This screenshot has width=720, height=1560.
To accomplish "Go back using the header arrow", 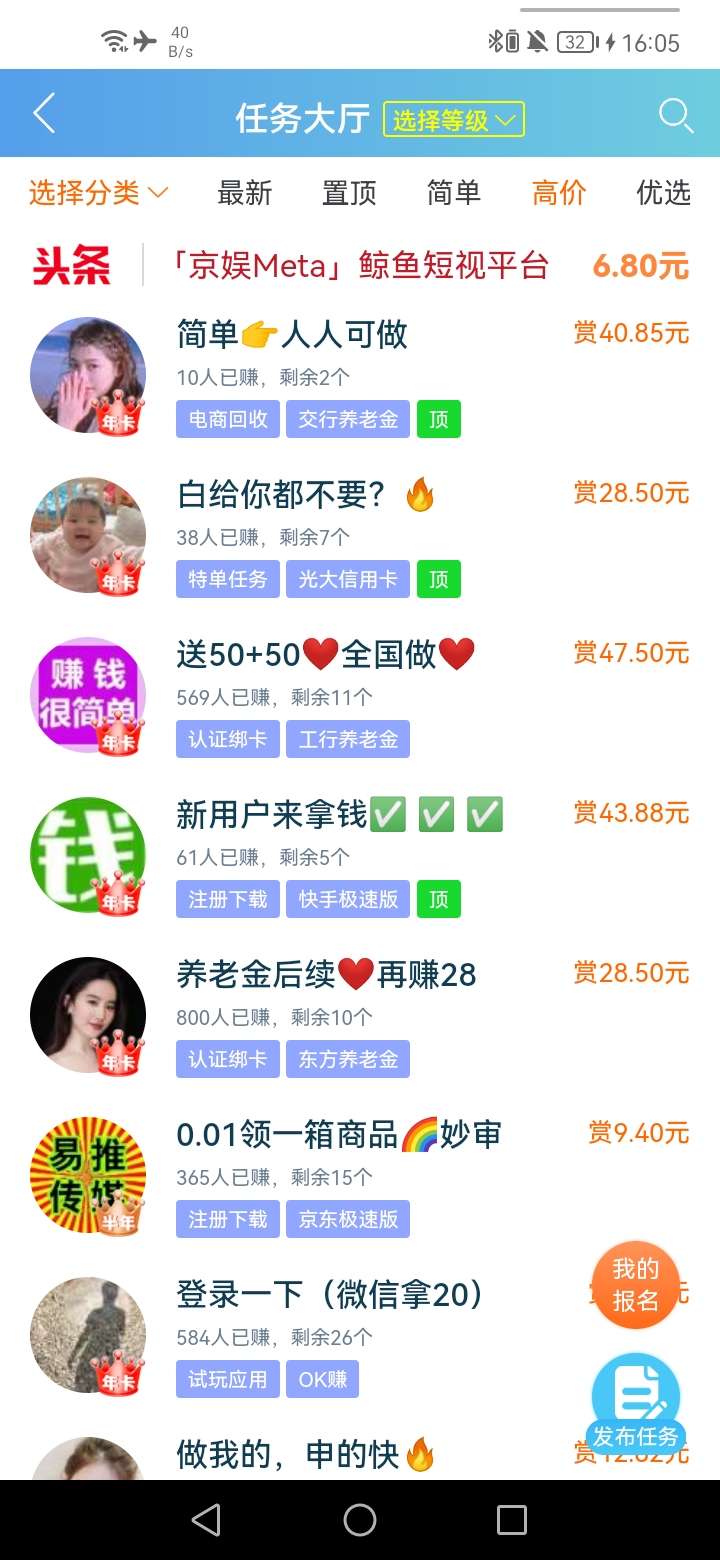I will pyautogui.click(x=44, y=115).
